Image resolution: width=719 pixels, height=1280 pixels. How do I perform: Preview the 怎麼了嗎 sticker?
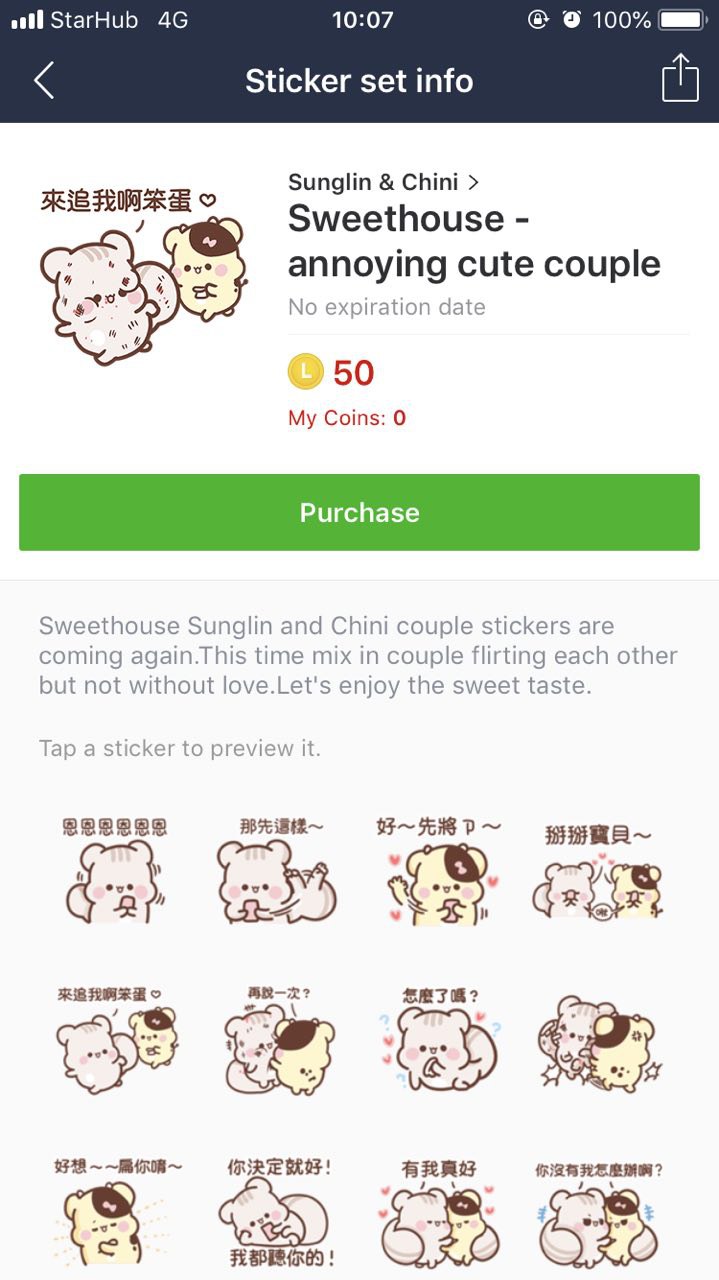(x=440, y=1042)
